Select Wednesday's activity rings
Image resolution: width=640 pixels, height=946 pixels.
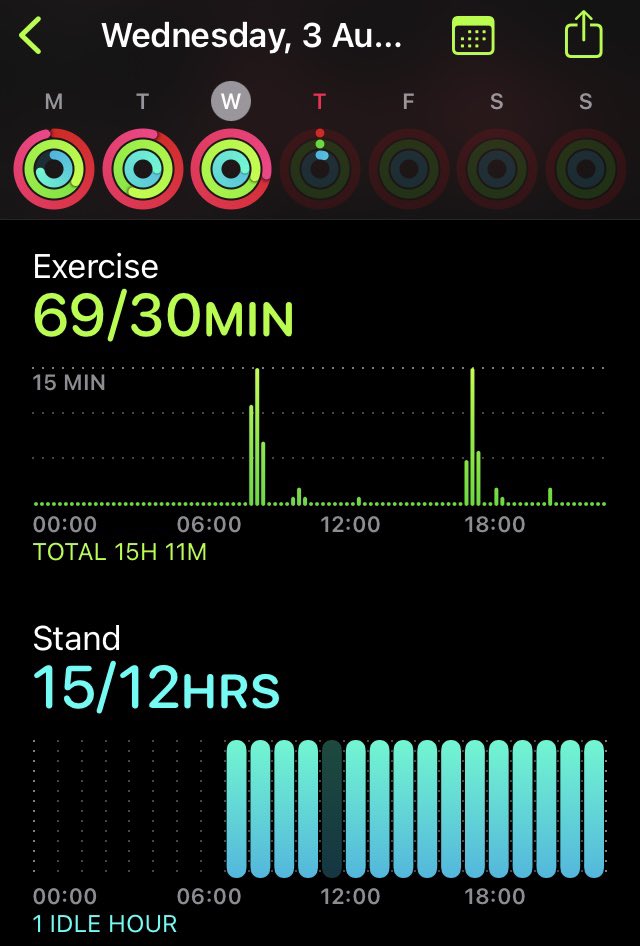point(231,169)
